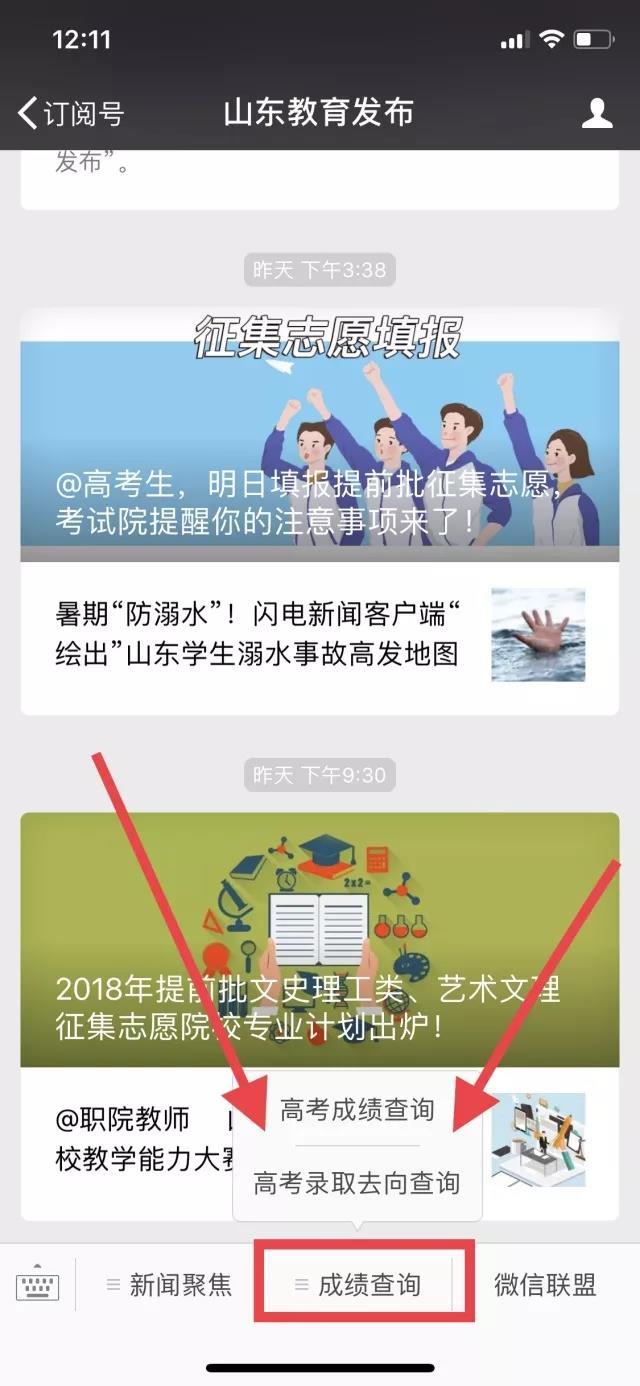
Task: Open the account profile icon
Action: pos(597,113)
